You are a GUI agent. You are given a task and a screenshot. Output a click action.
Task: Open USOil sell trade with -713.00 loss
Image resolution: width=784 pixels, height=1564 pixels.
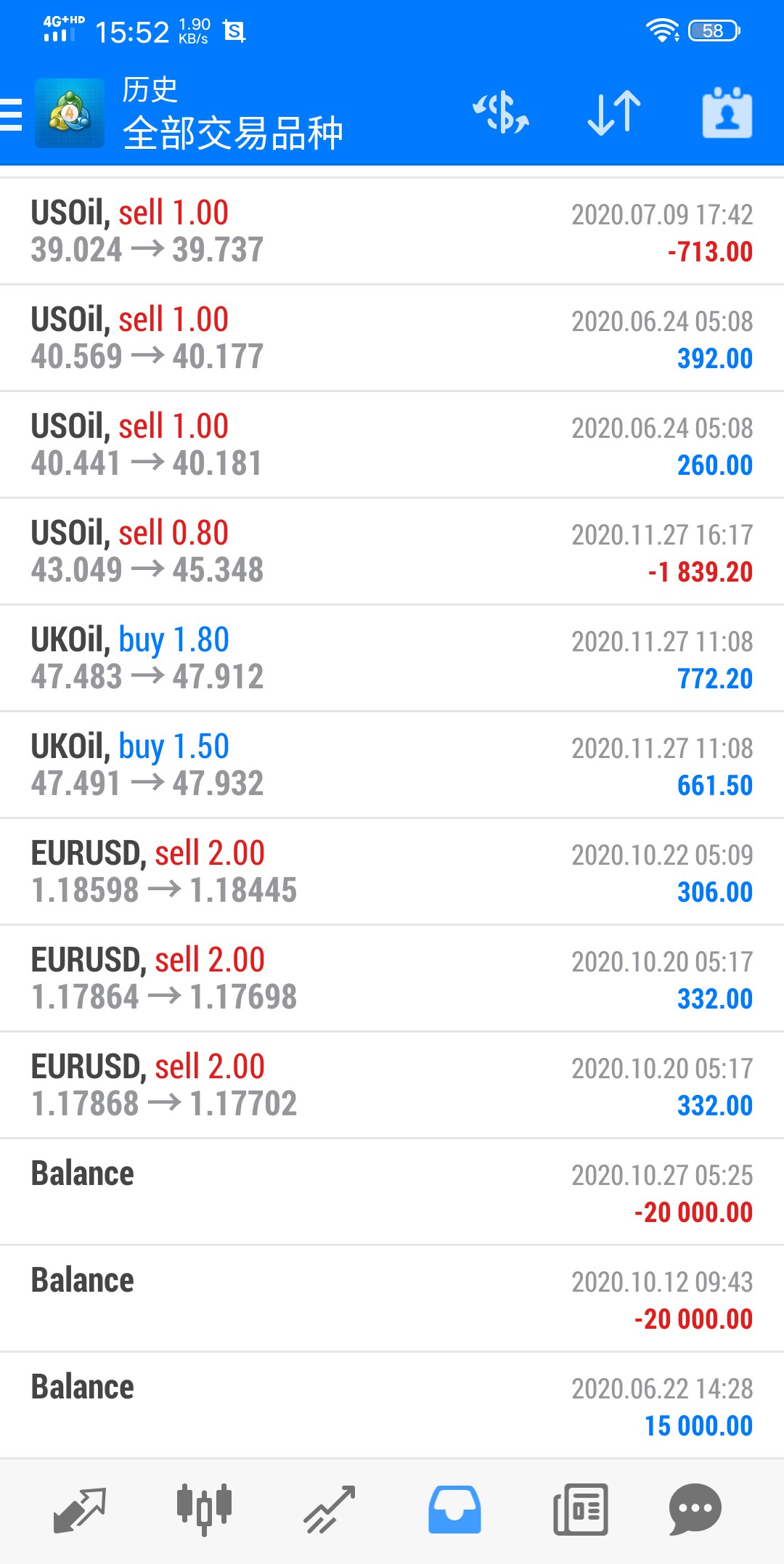[392, 232]
